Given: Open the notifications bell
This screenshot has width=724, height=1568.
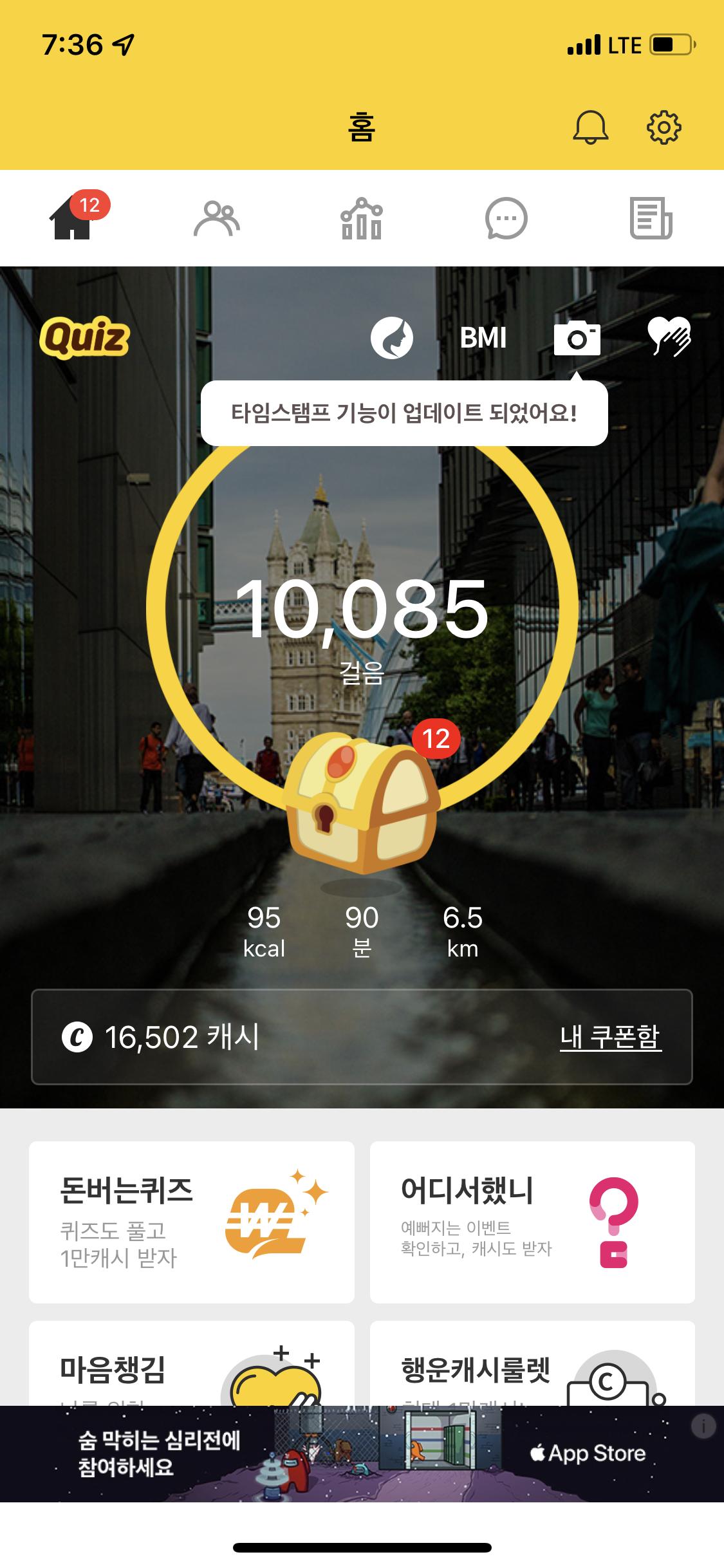Looking at the screenshot, I should click(590, 127).
